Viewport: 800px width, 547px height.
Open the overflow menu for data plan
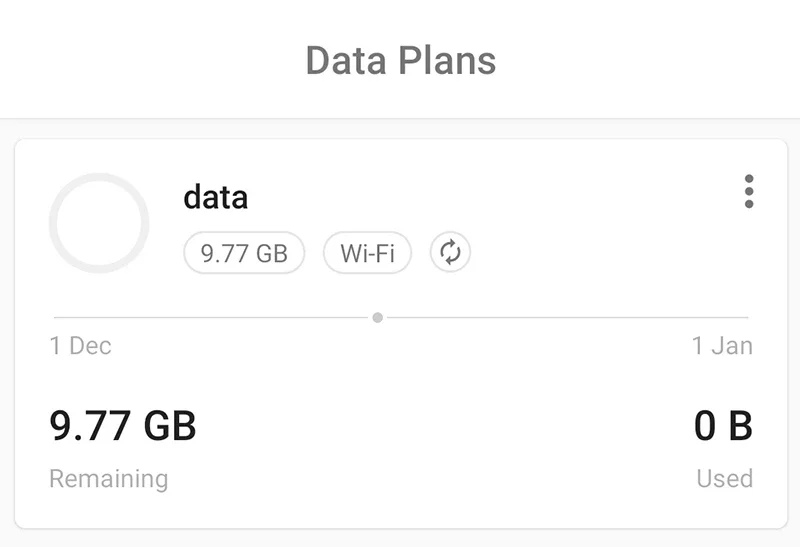click(749, 192)
